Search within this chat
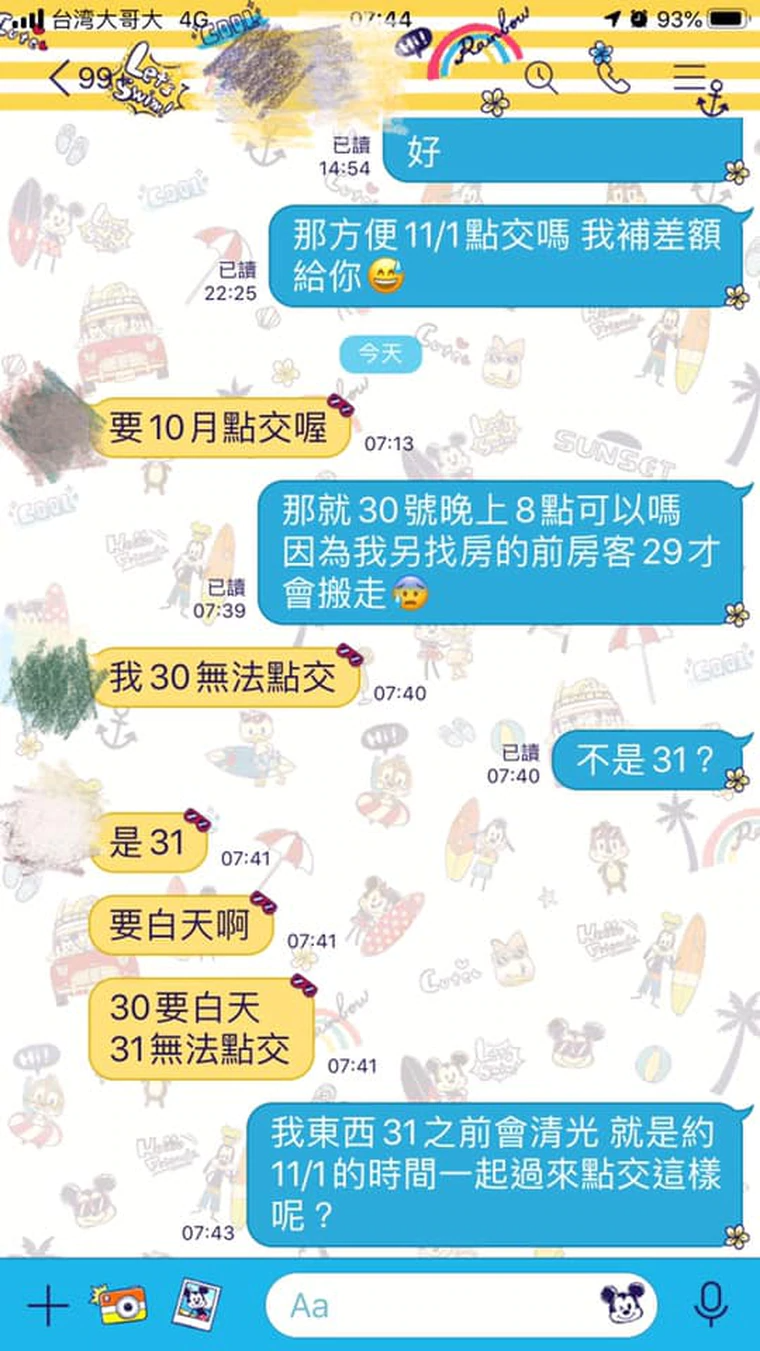 coord(541,77)
